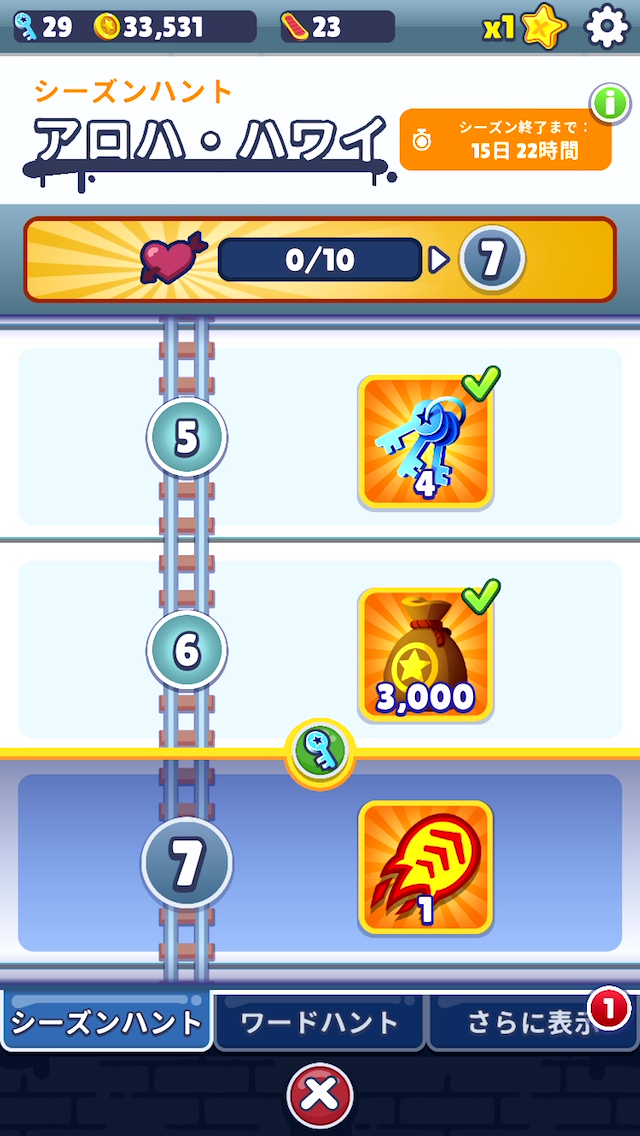Open the さらに表示 tab
The image size is (640, 1136).
click(x=530, y=1022)
